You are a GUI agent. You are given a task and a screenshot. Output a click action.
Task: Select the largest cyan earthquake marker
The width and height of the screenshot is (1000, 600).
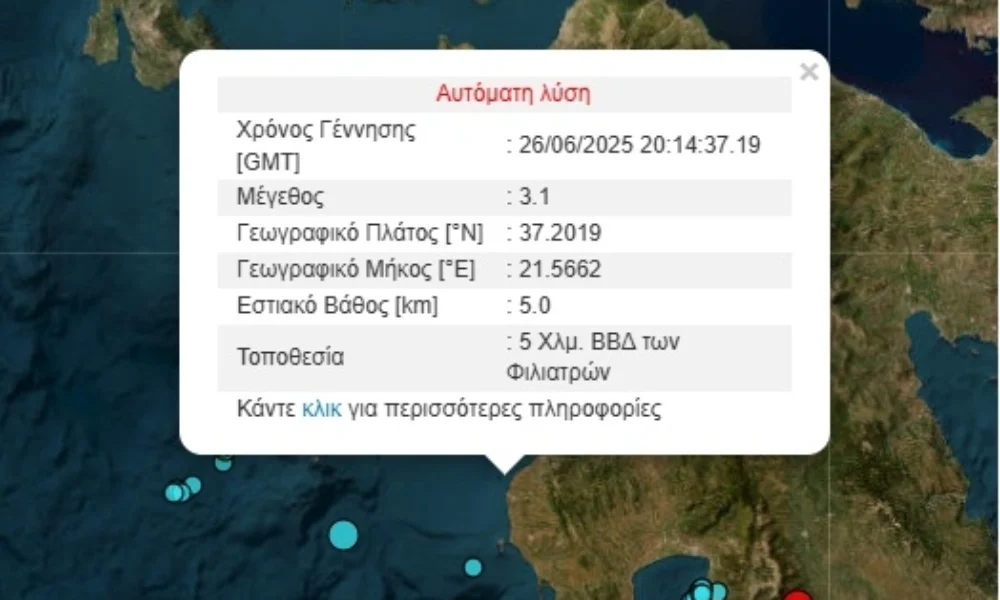tap(343, 535)
